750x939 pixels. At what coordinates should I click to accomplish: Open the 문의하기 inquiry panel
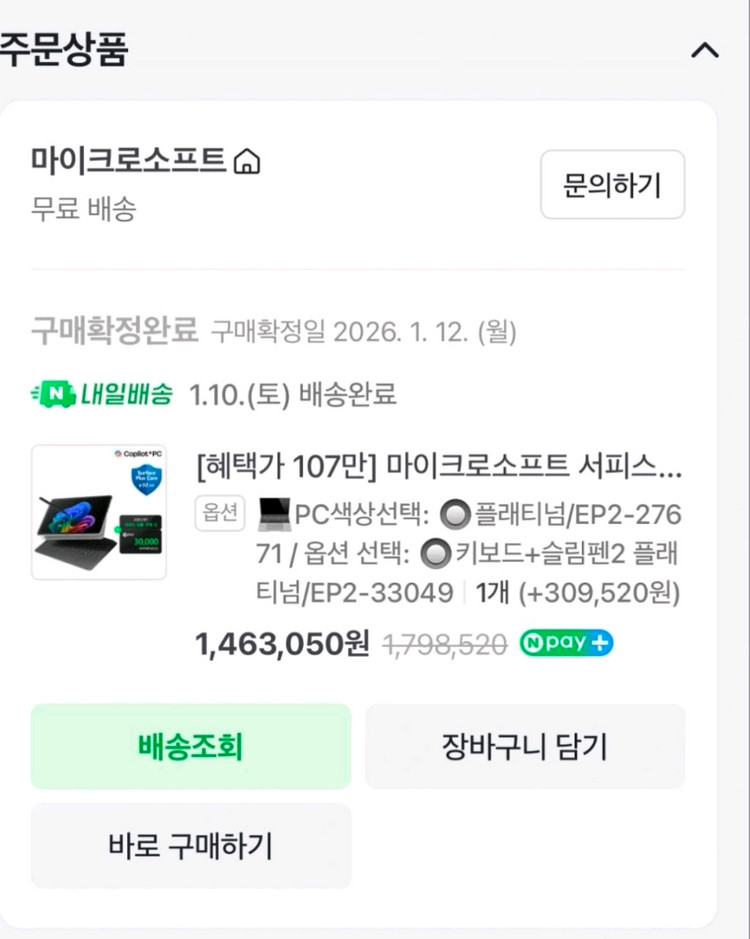pos(612,185)
